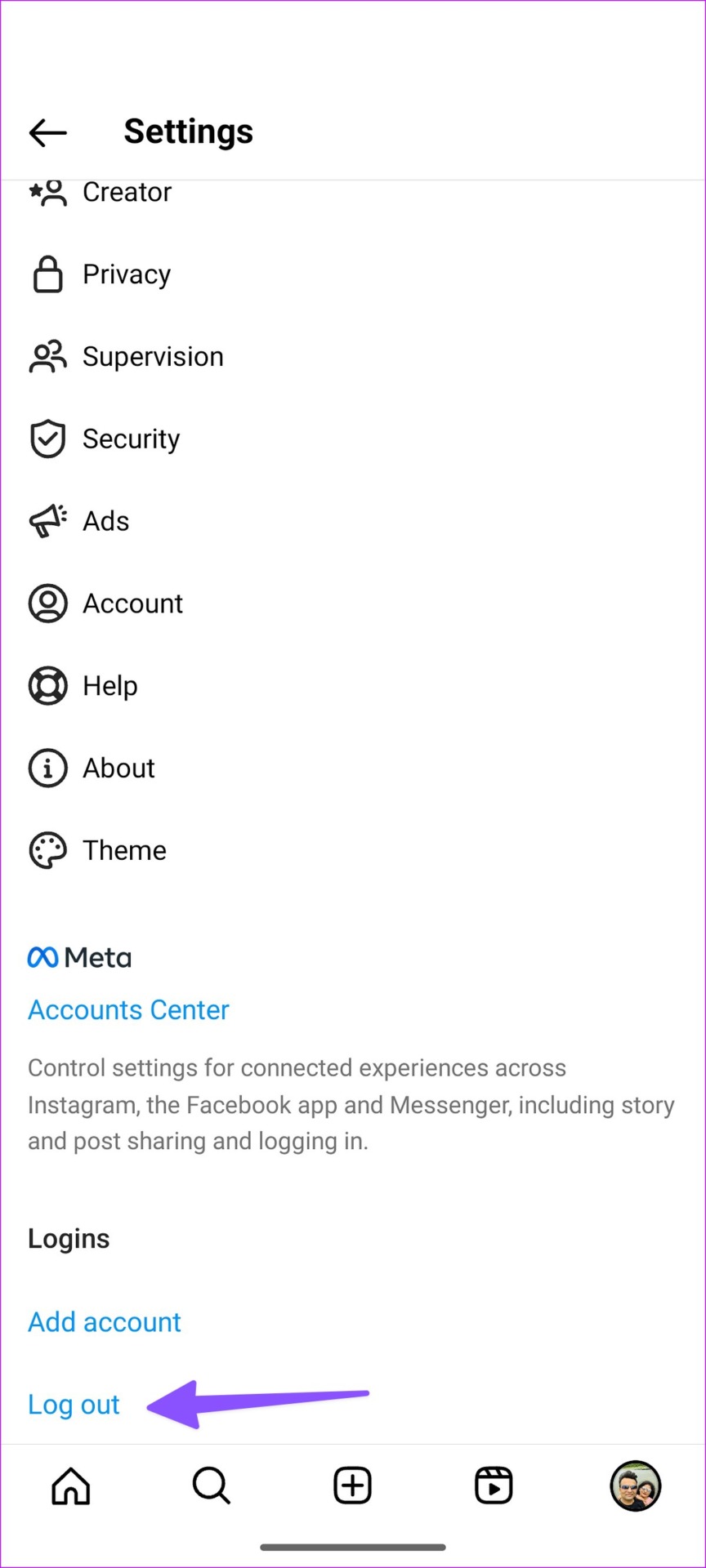This screenshot has width=706, height=1568.
Task: Tap the Help row
Action: (353, 686)
